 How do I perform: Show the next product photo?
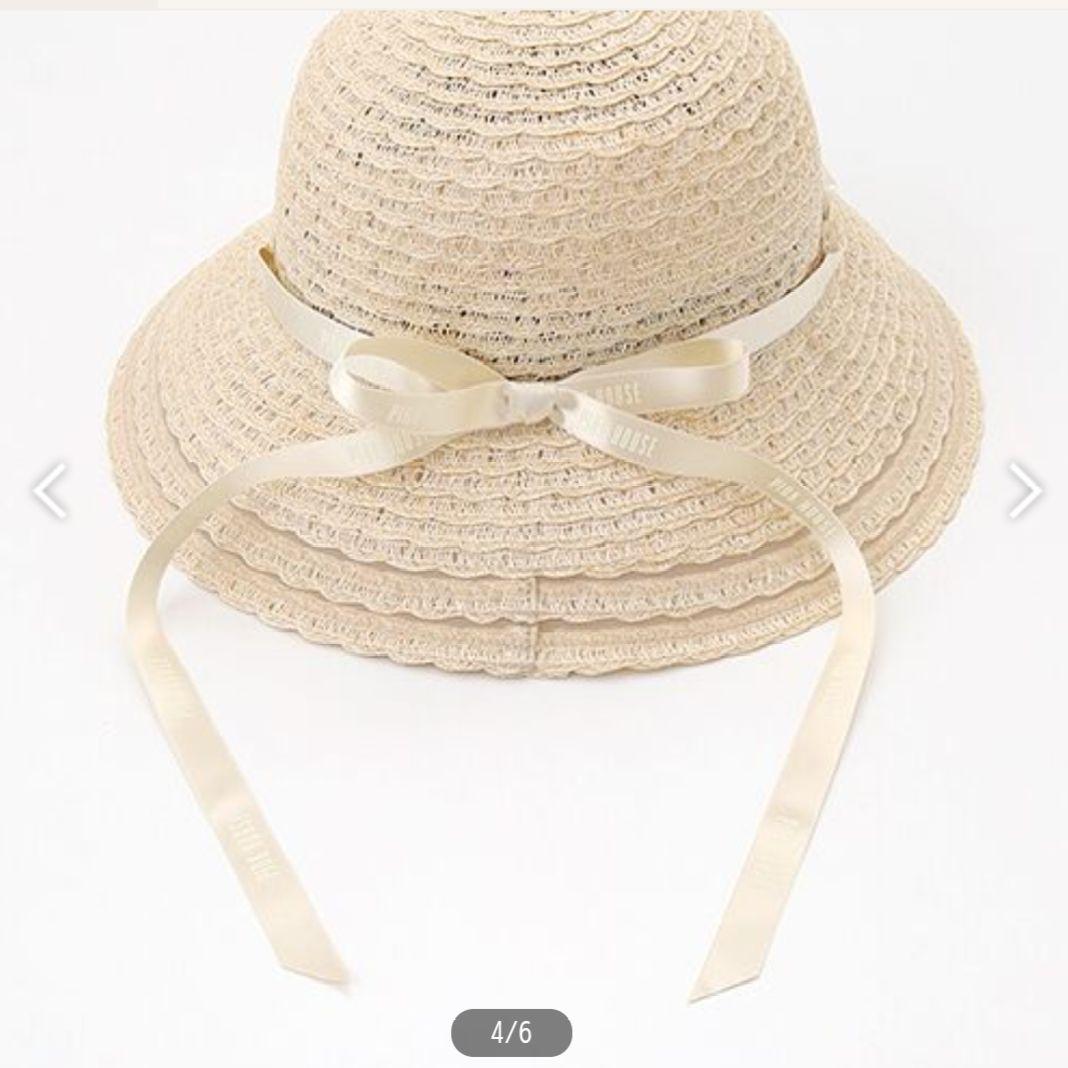(x=1023, y=490)
